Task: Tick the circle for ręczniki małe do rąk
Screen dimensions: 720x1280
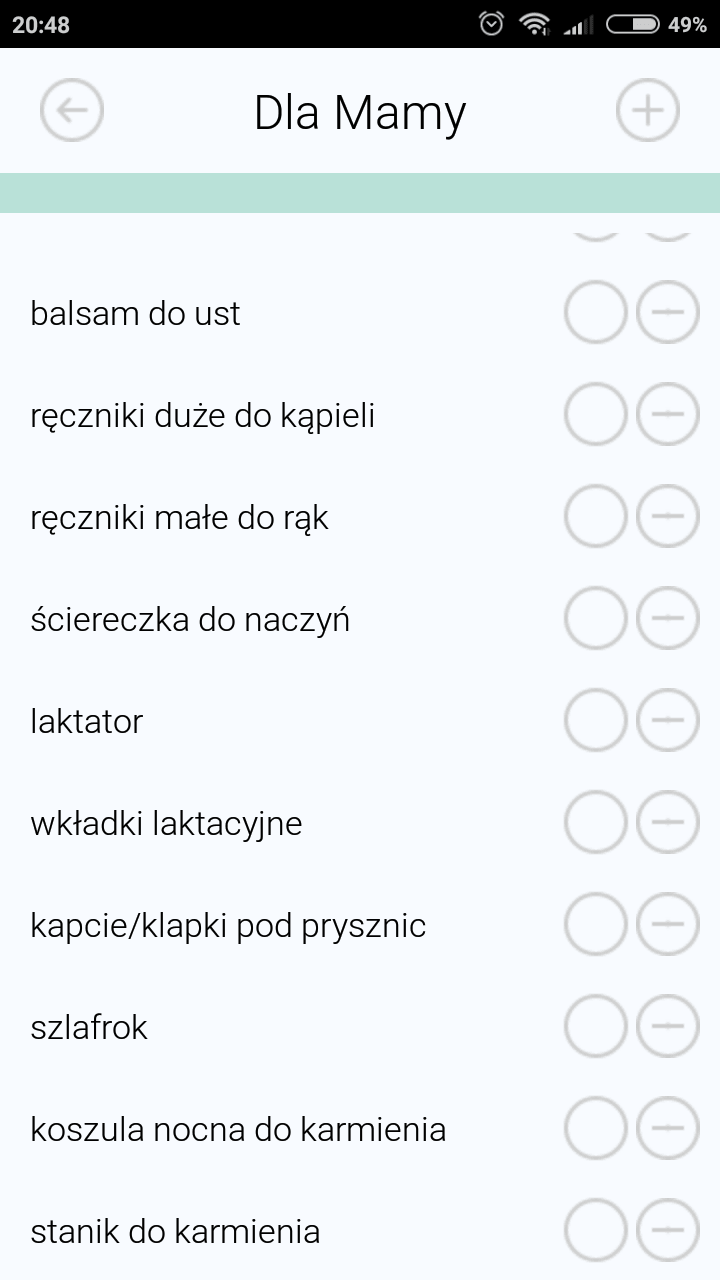Action: click(x=596, y=517)
